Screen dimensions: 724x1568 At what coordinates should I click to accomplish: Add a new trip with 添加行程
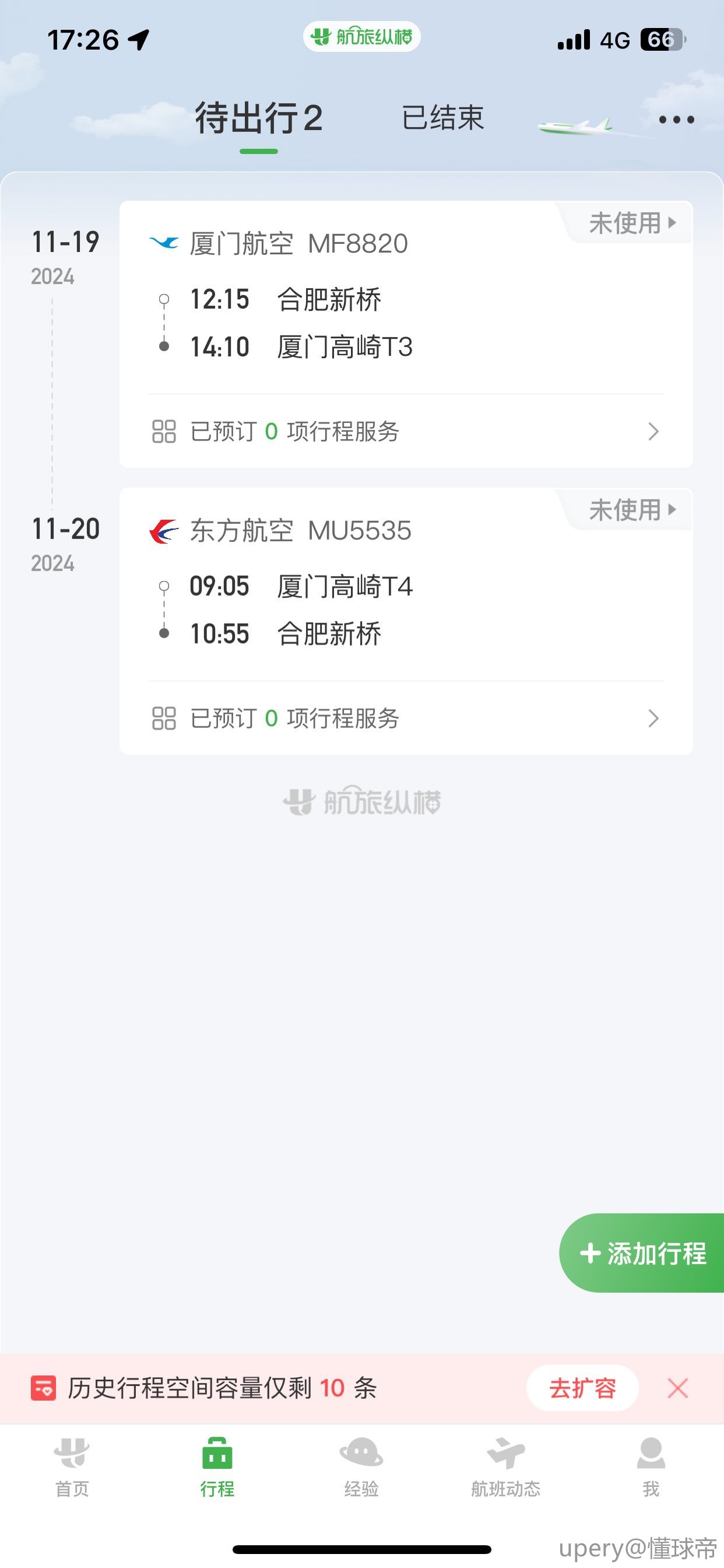point(644,1254)
